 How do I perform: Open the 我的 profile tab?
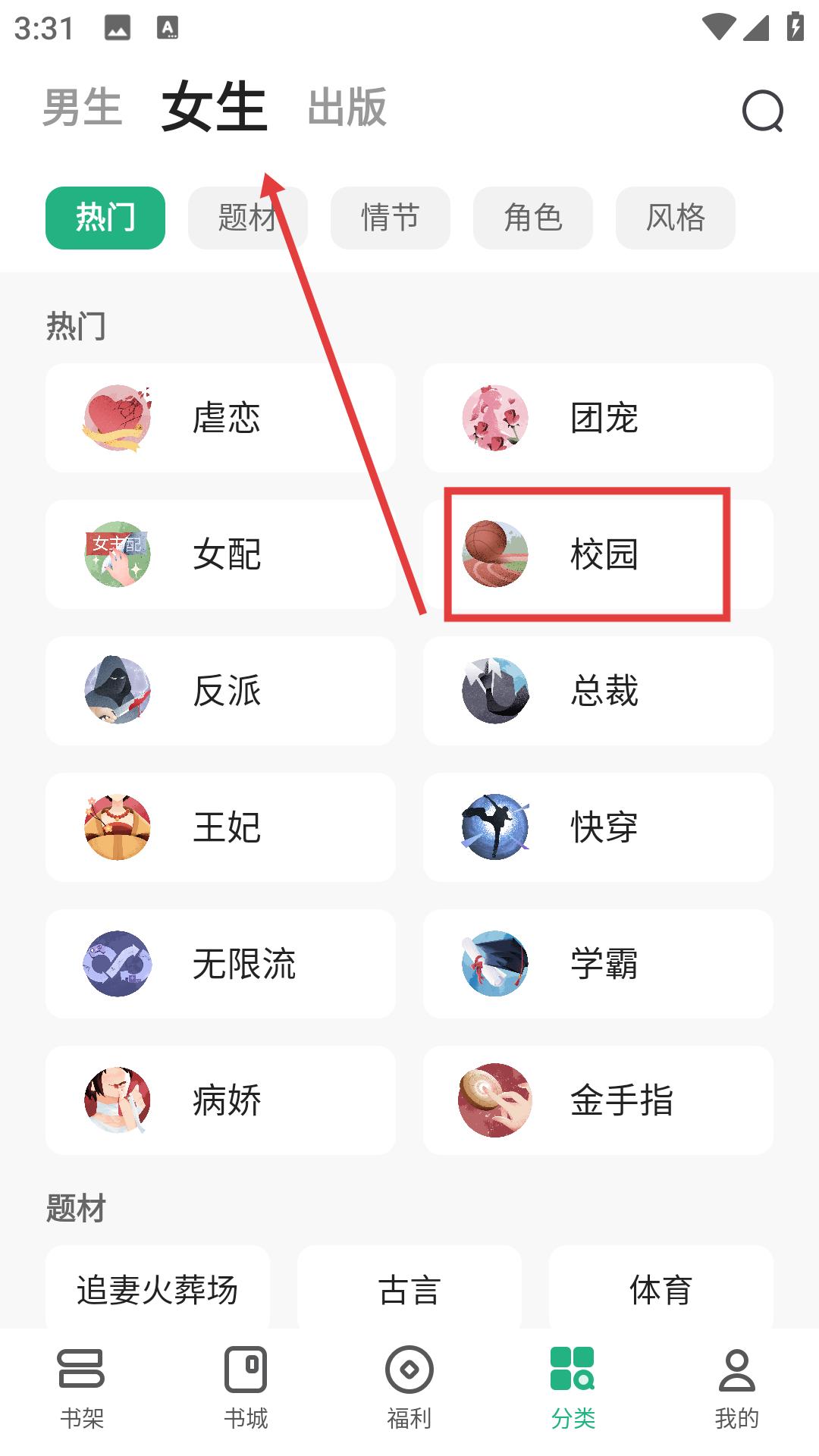pyautogui.click(x=736, y=1388)
